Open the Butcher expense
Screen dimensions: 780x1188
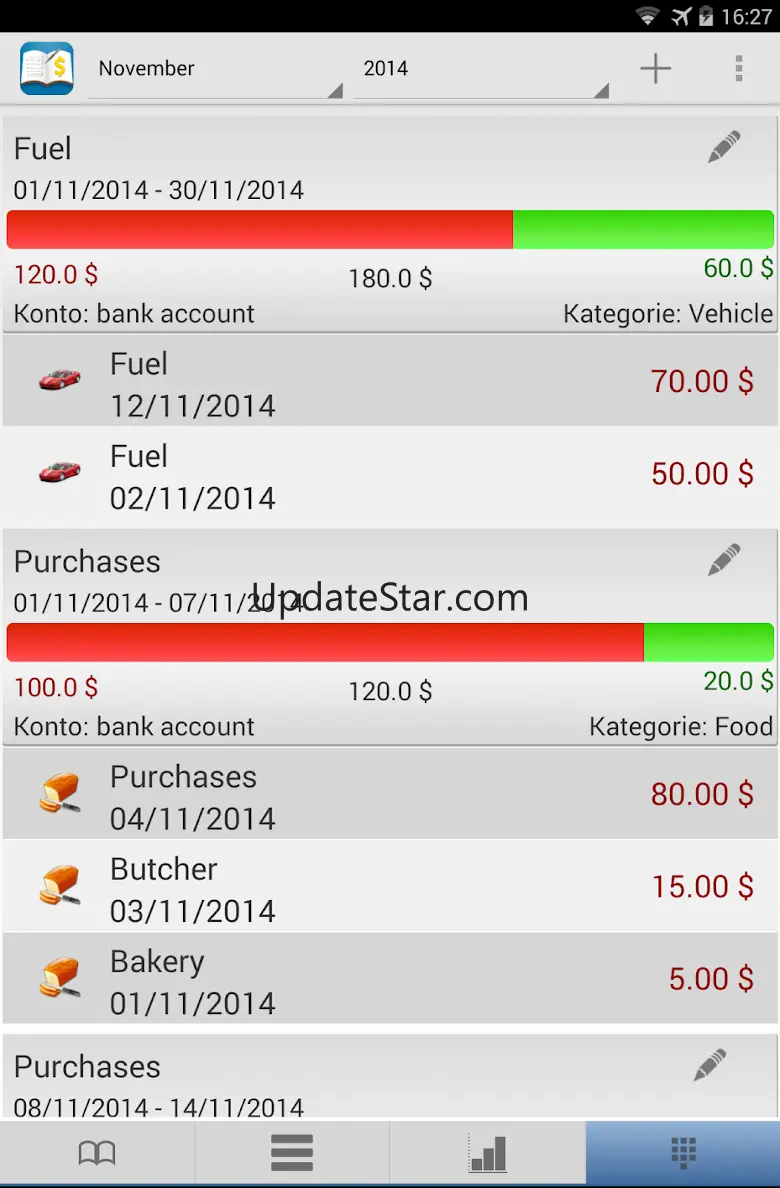click(x=390, y=887)
